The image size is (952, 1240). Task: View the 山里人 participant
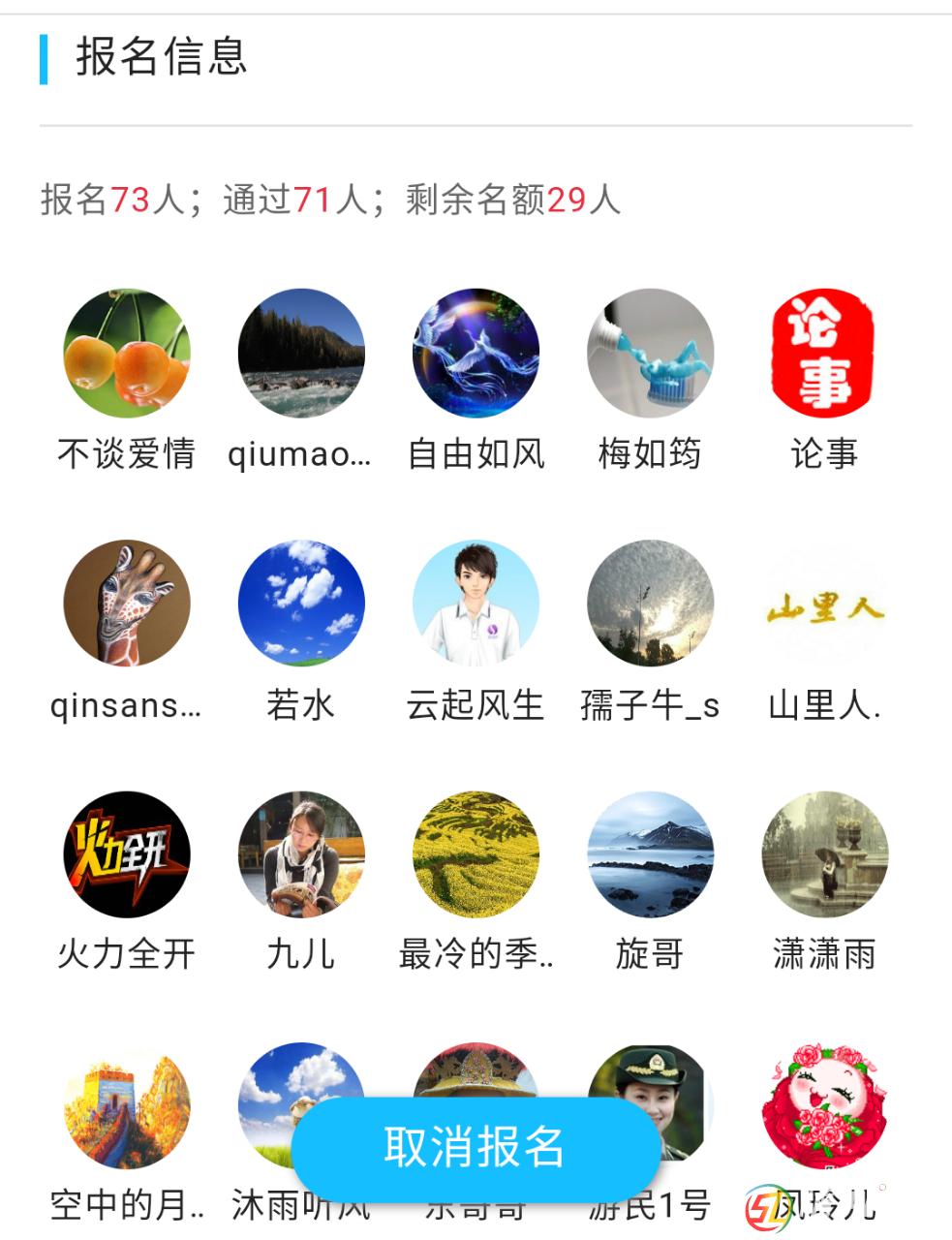(824, 604)
